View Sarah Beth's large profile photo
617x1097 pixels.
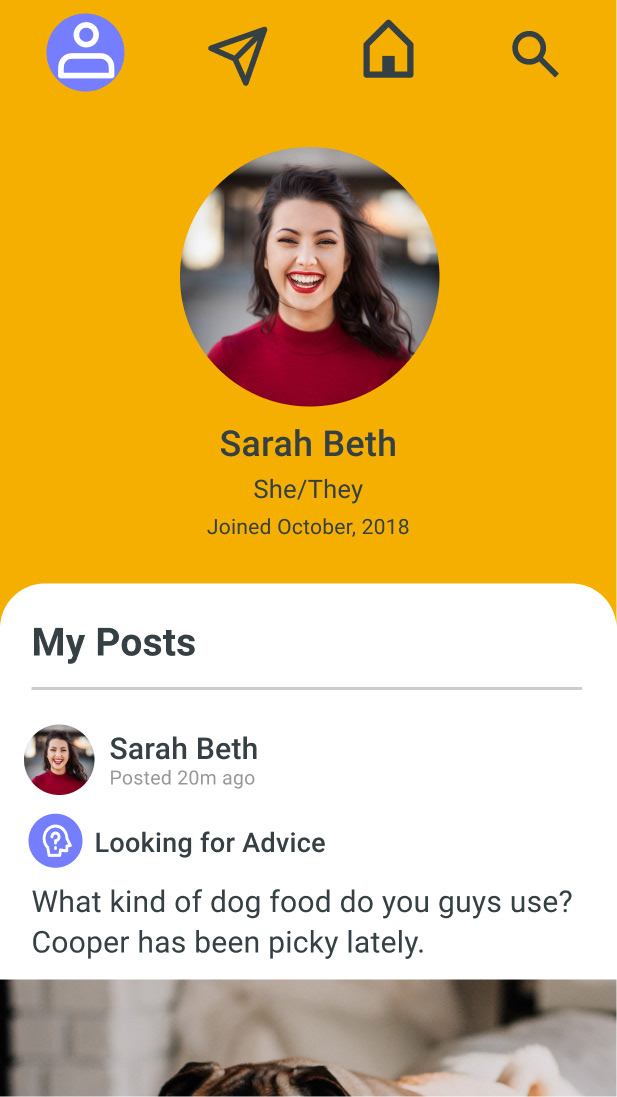tap(309, 277)
